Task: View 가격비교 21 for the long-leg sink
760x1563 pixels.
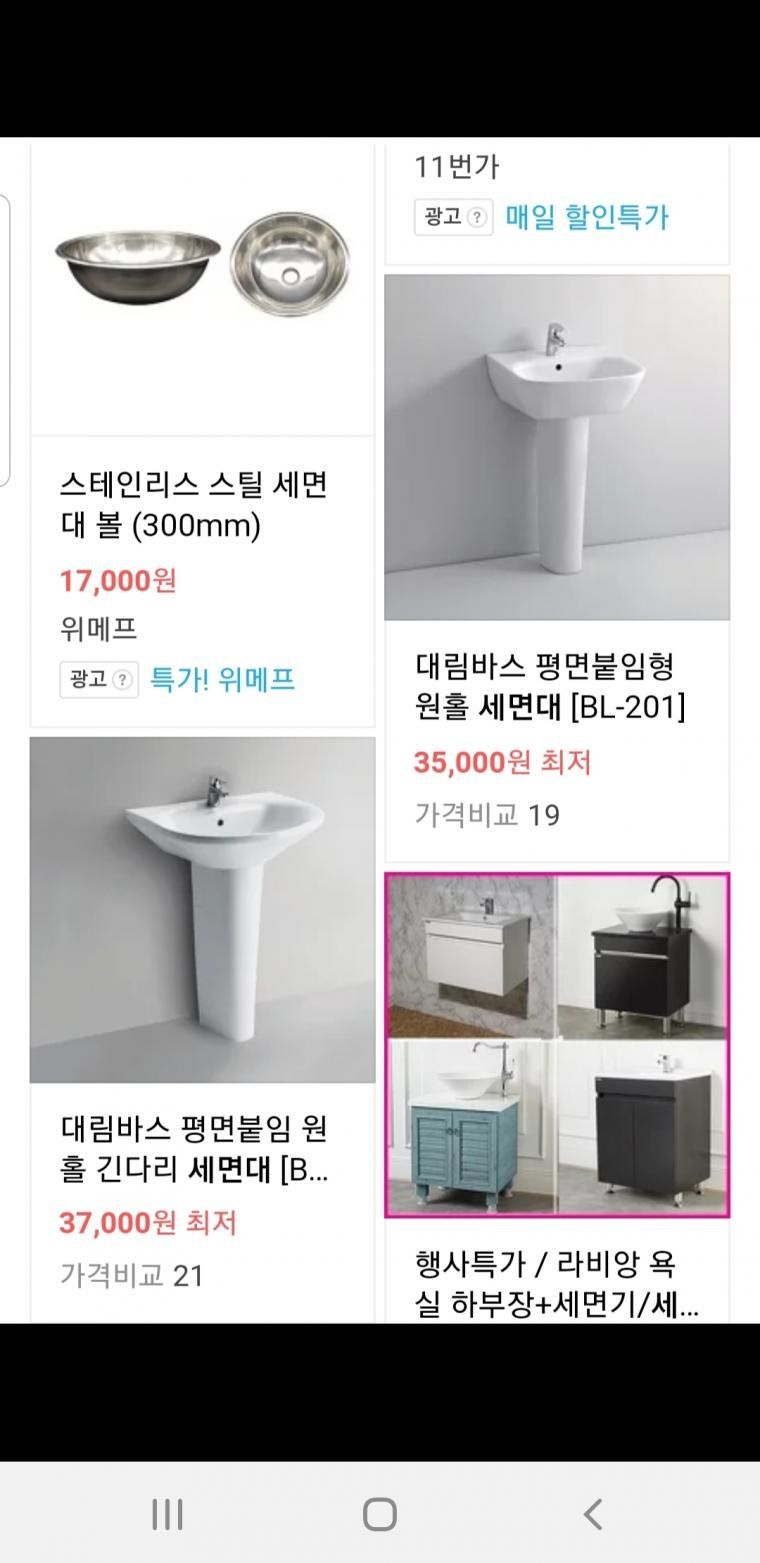Action: click(131, 1276)
